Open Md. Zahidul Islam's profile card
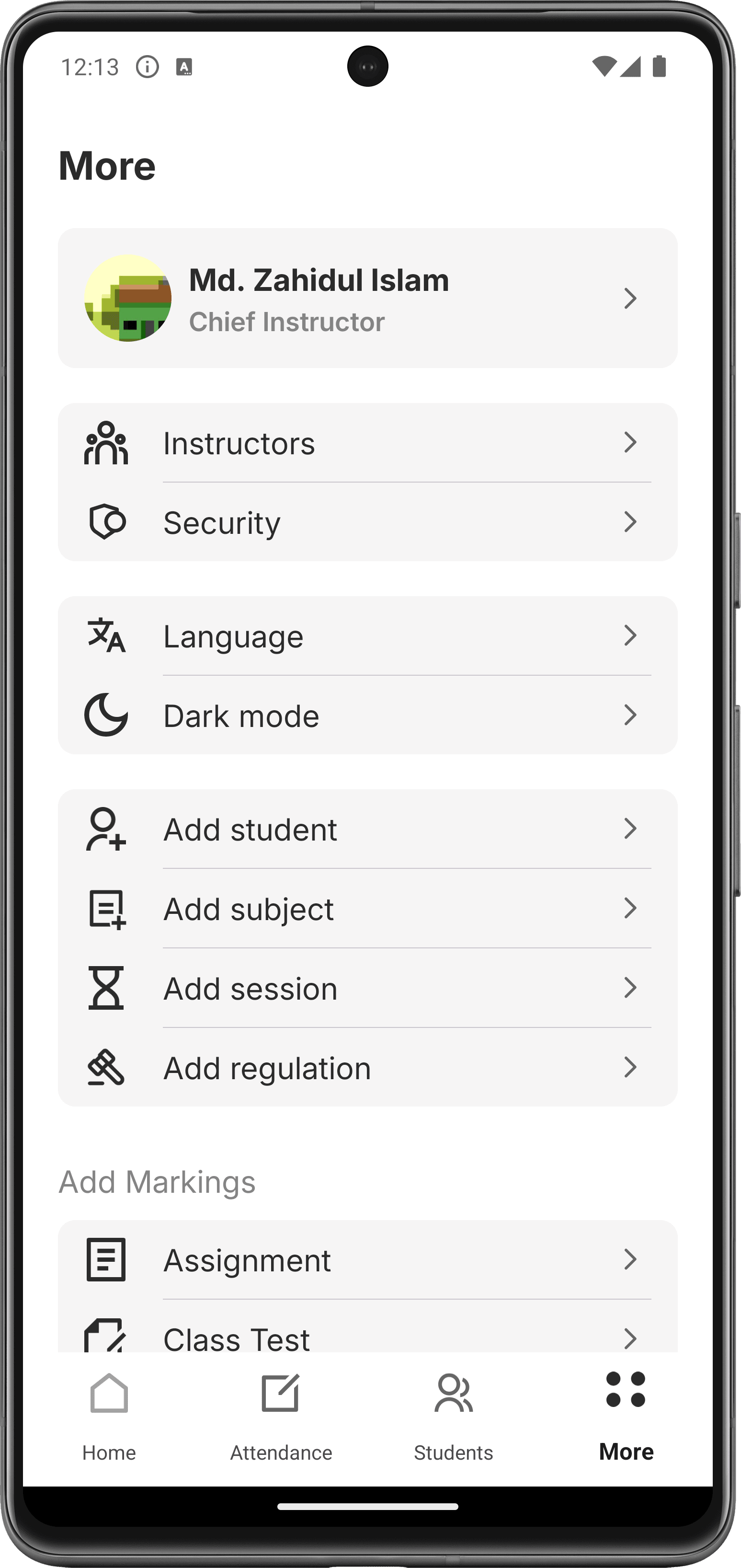Image resolution: width=741 pixels, height=1568 pixels. (x=367, y=298)
